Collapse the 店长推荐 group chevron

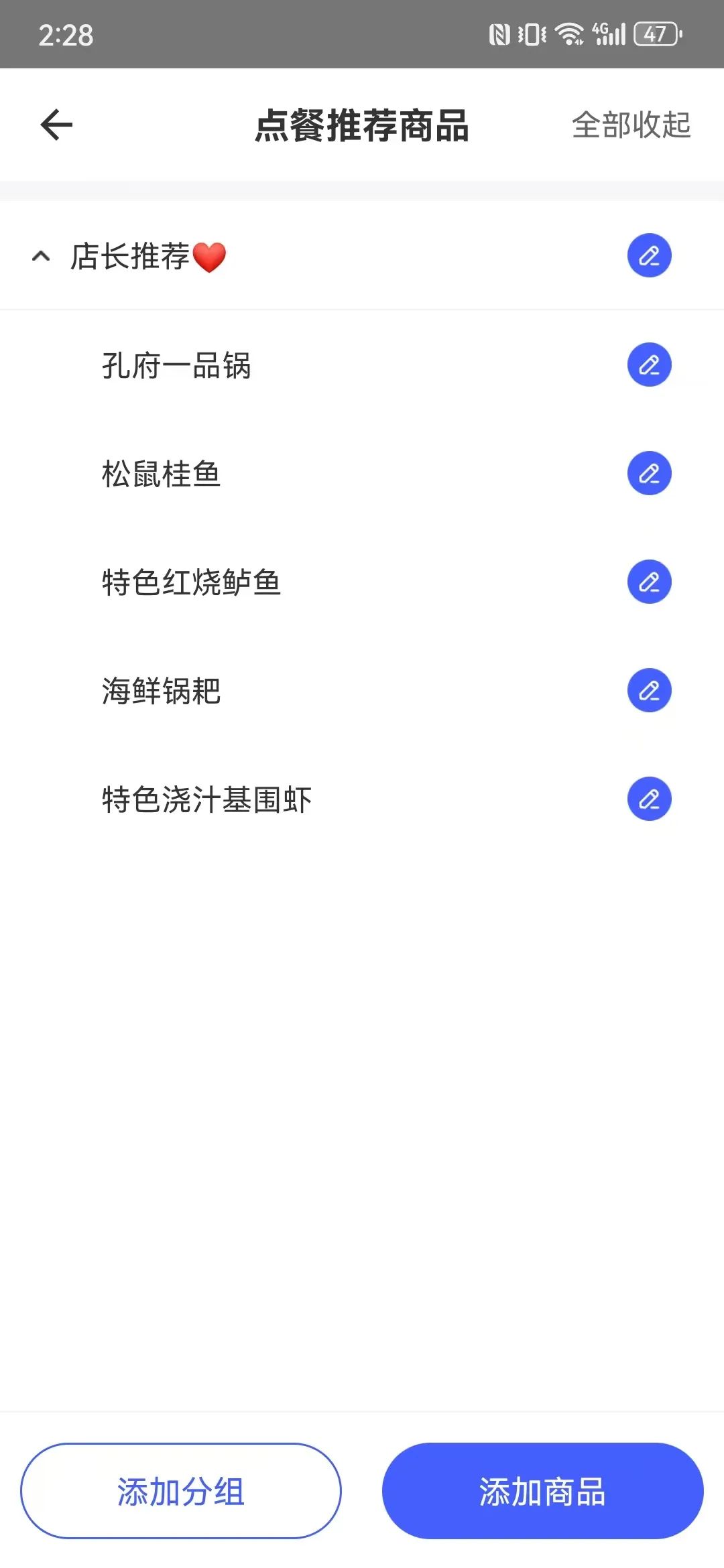tap(41, 256)
